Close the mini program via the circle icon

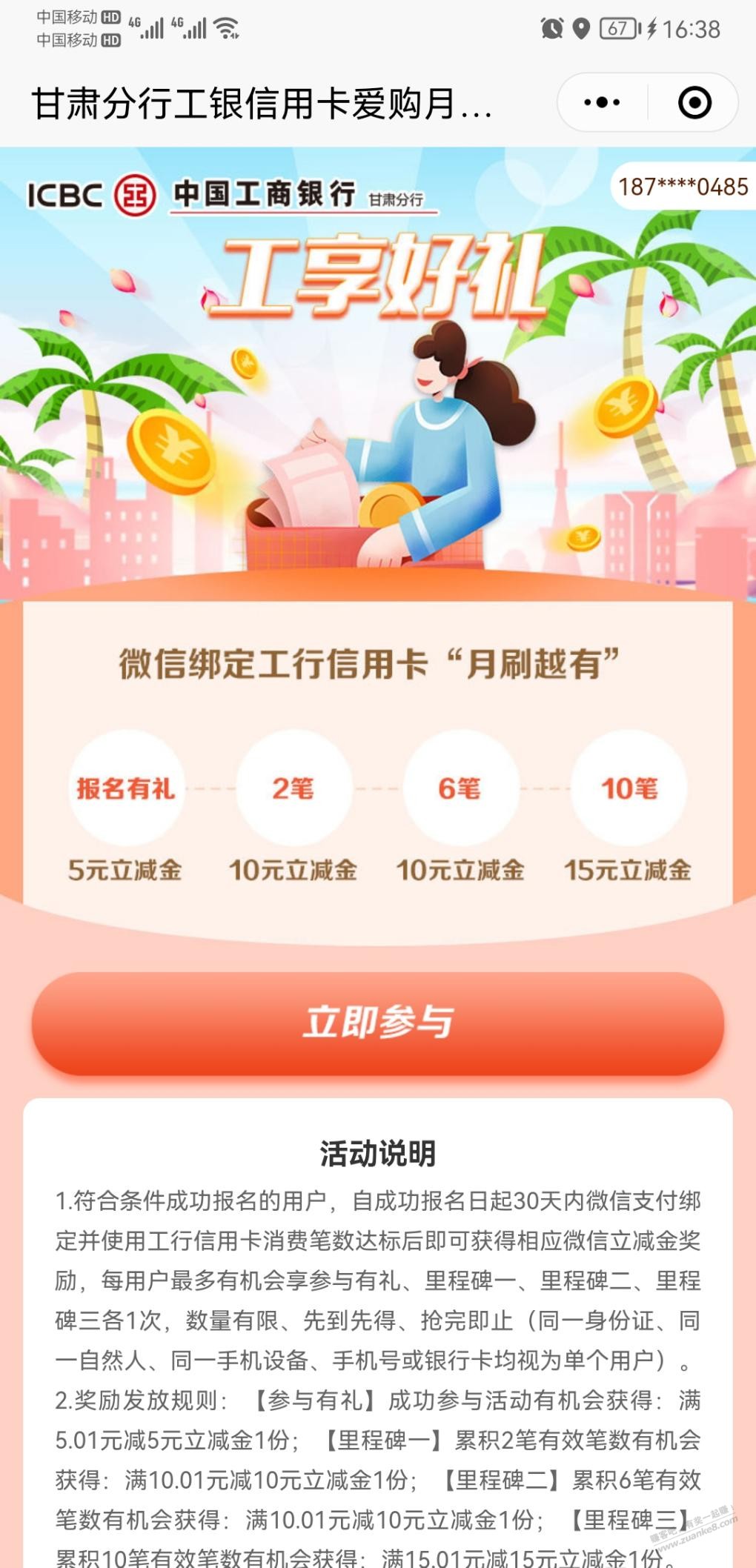click(694, 103)
